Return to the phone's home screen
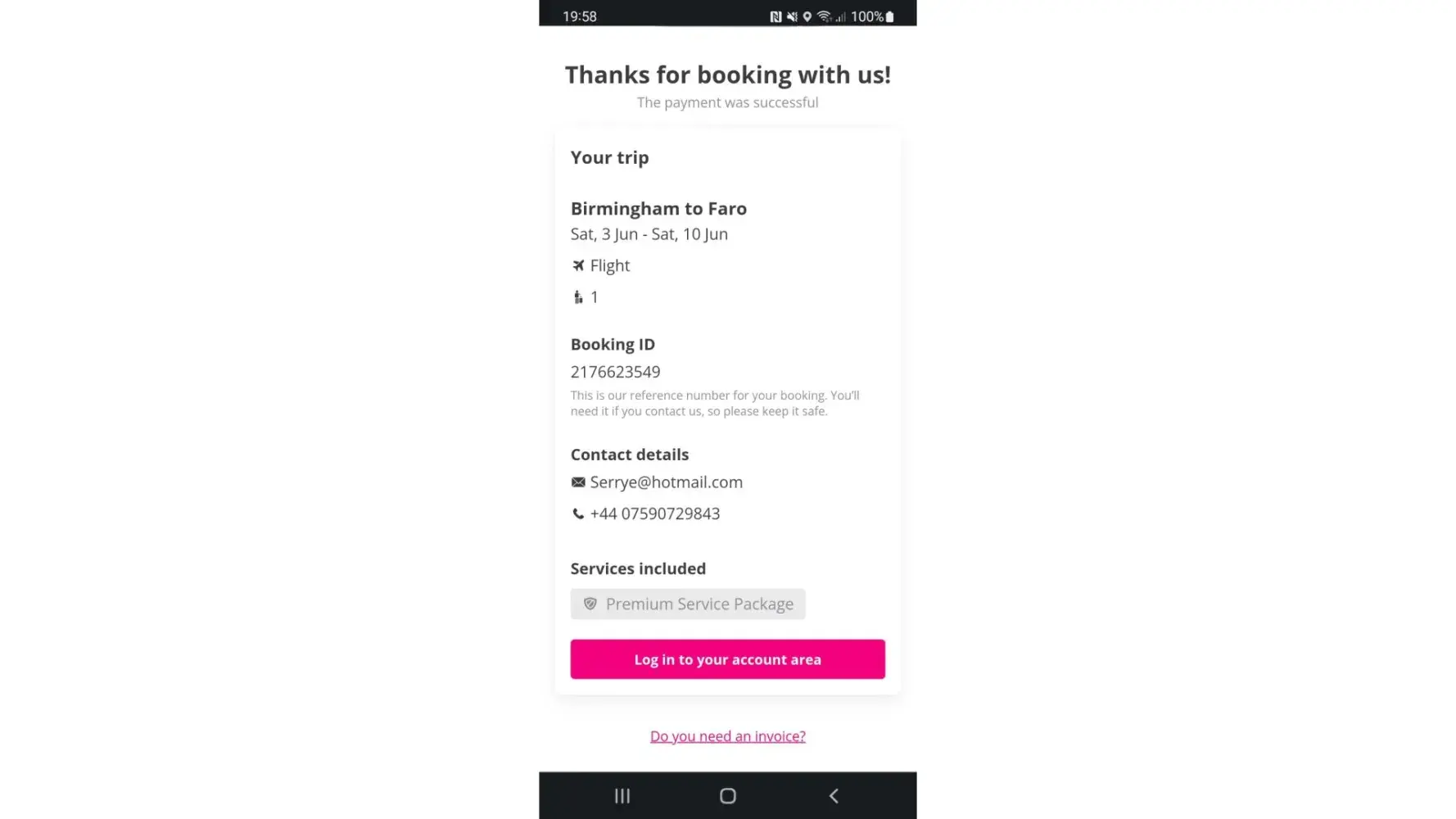 coord(727,796)
